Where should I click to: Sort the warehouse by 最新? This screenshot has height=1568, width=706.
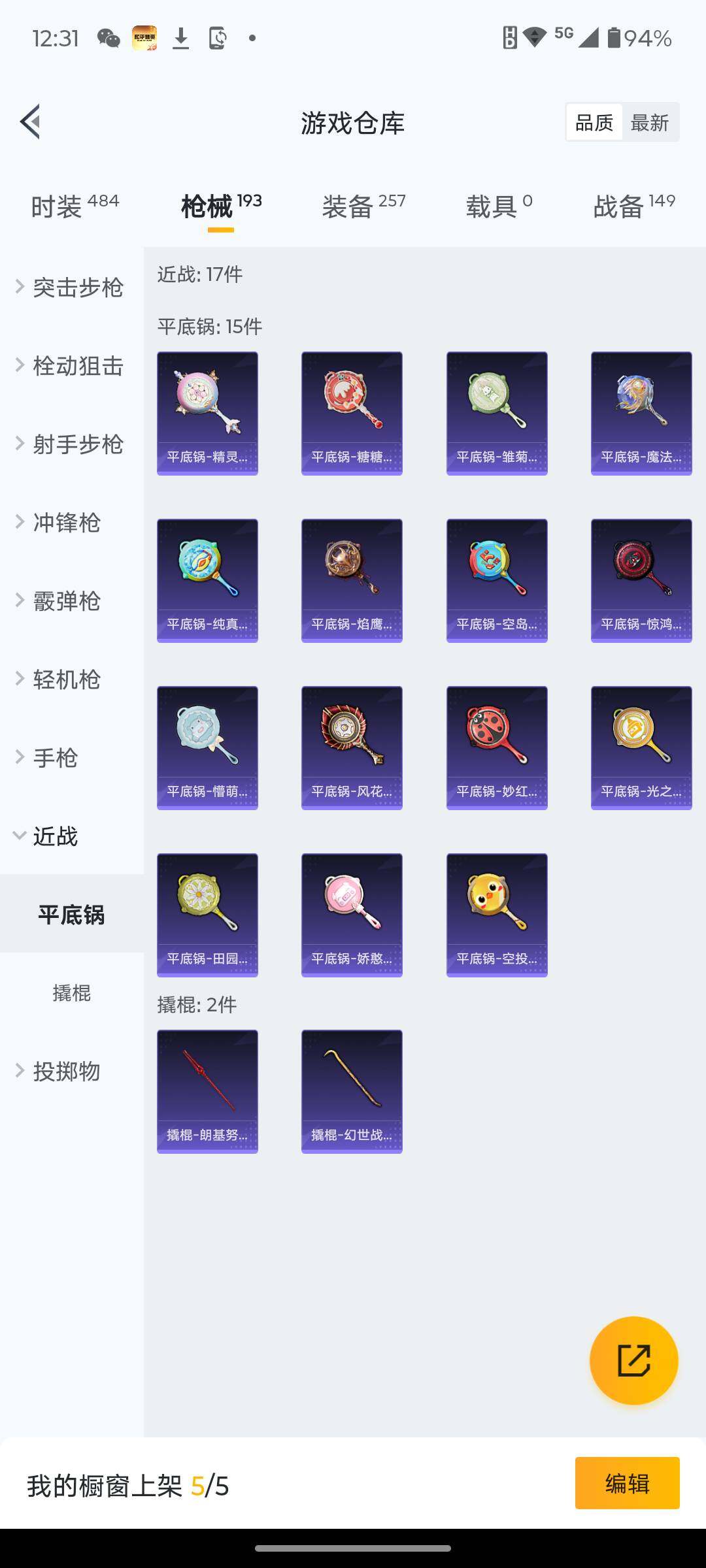point(649,123)
